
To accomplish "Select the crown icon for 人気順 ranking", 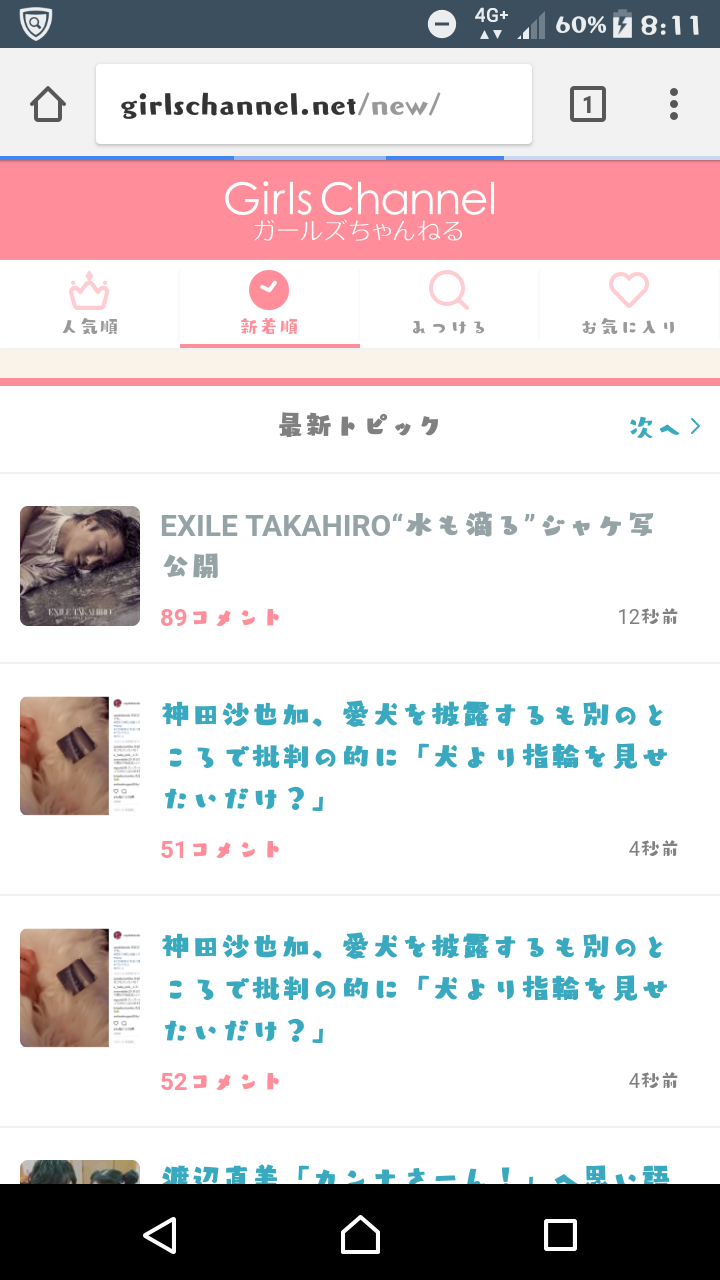I will coord(90,290).
